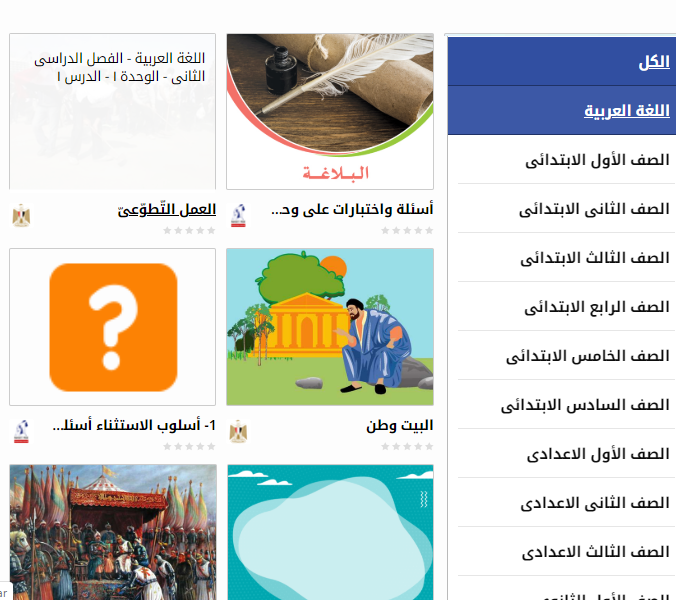This screenshot has width=676, height=600.
Task: Open the historical battle painting card
Action: click(x=113, y=532)
